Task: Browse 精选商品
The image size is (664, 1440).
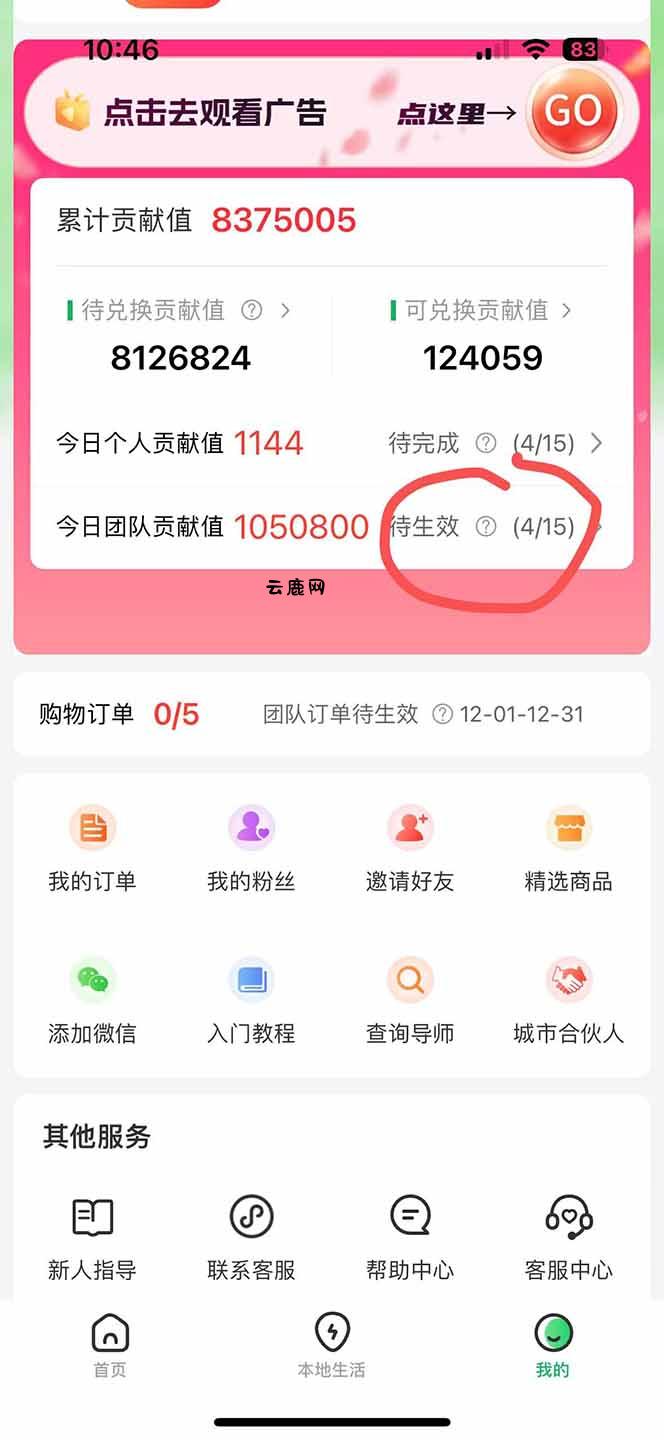Action: (568, 848)
